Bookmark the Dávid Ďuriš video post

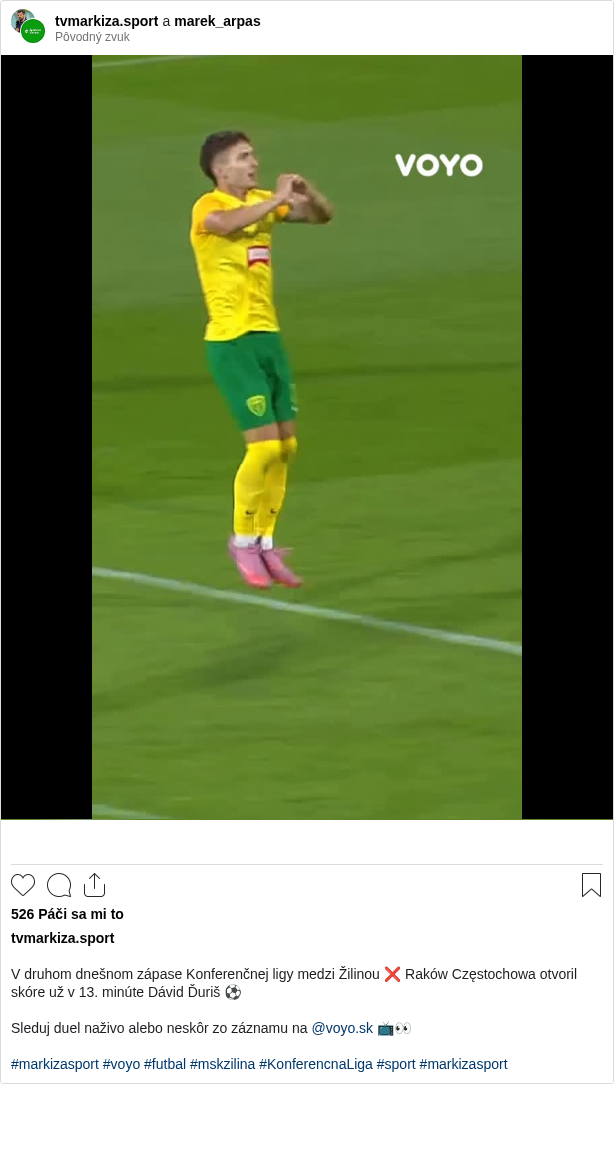591,885
